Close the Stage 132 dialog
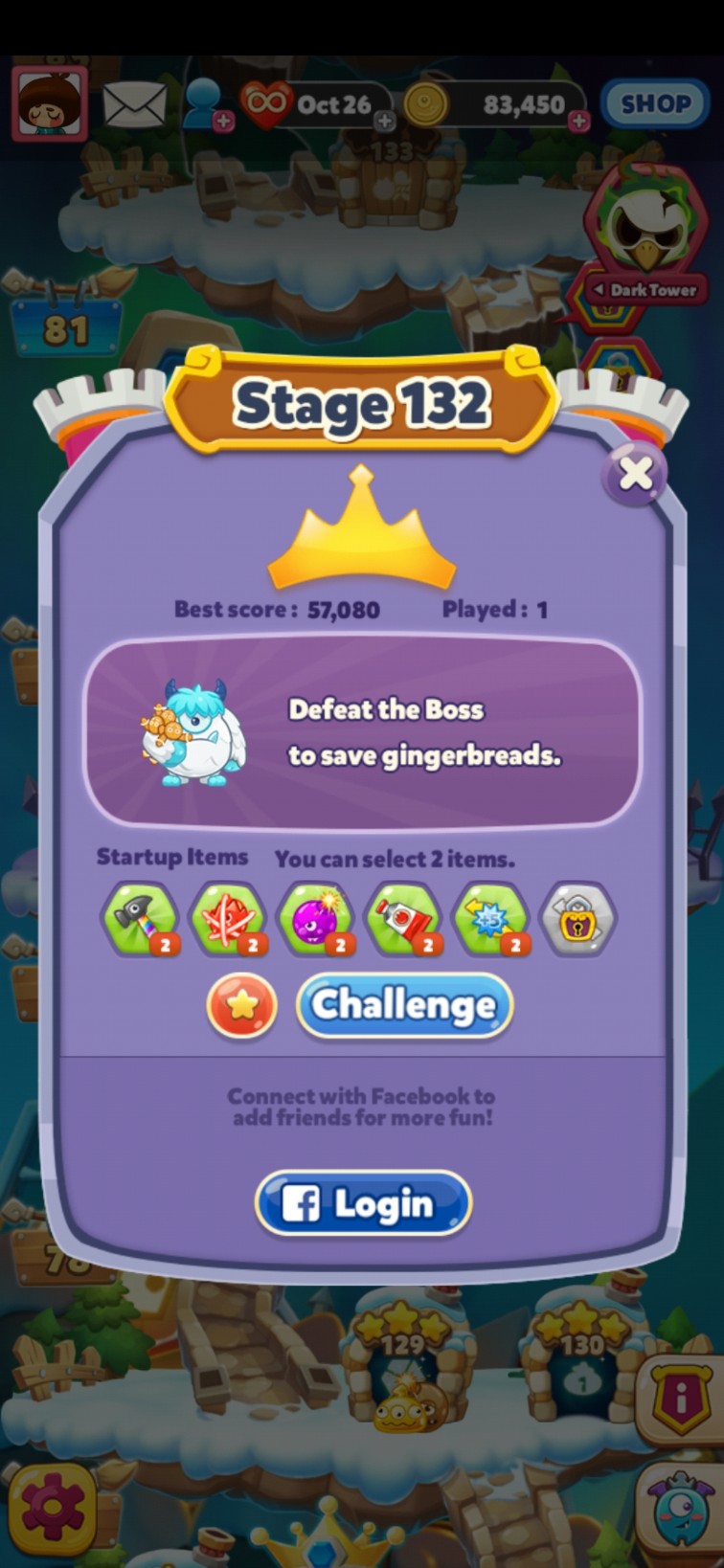Image resolution: width=724 pixels, height=1568 pixels. tap(634, 473)
